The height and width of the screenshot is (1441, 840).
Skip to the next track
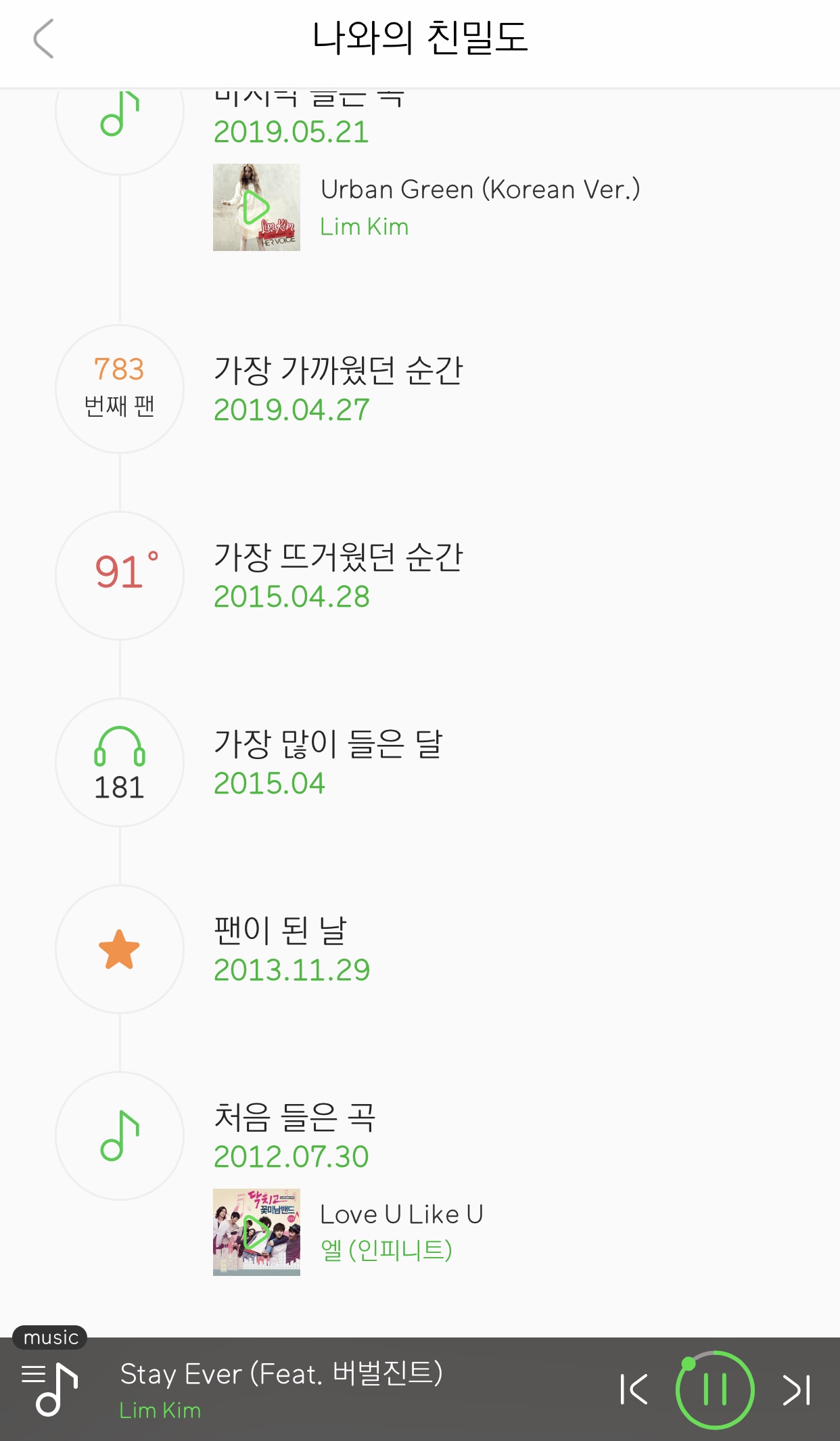coord(796,1390)
